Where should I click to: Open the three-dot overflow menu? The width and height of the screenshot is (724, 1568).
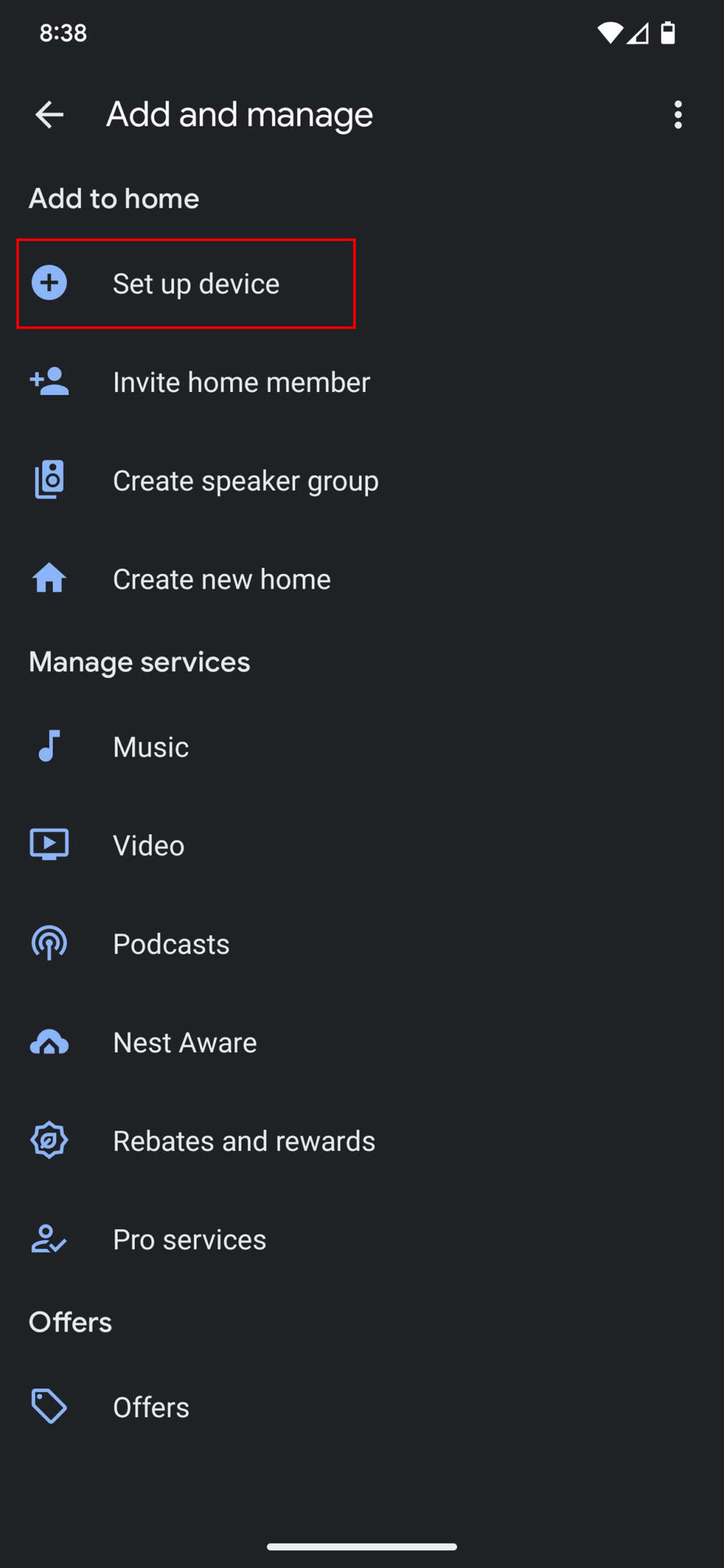coord(677,115)
